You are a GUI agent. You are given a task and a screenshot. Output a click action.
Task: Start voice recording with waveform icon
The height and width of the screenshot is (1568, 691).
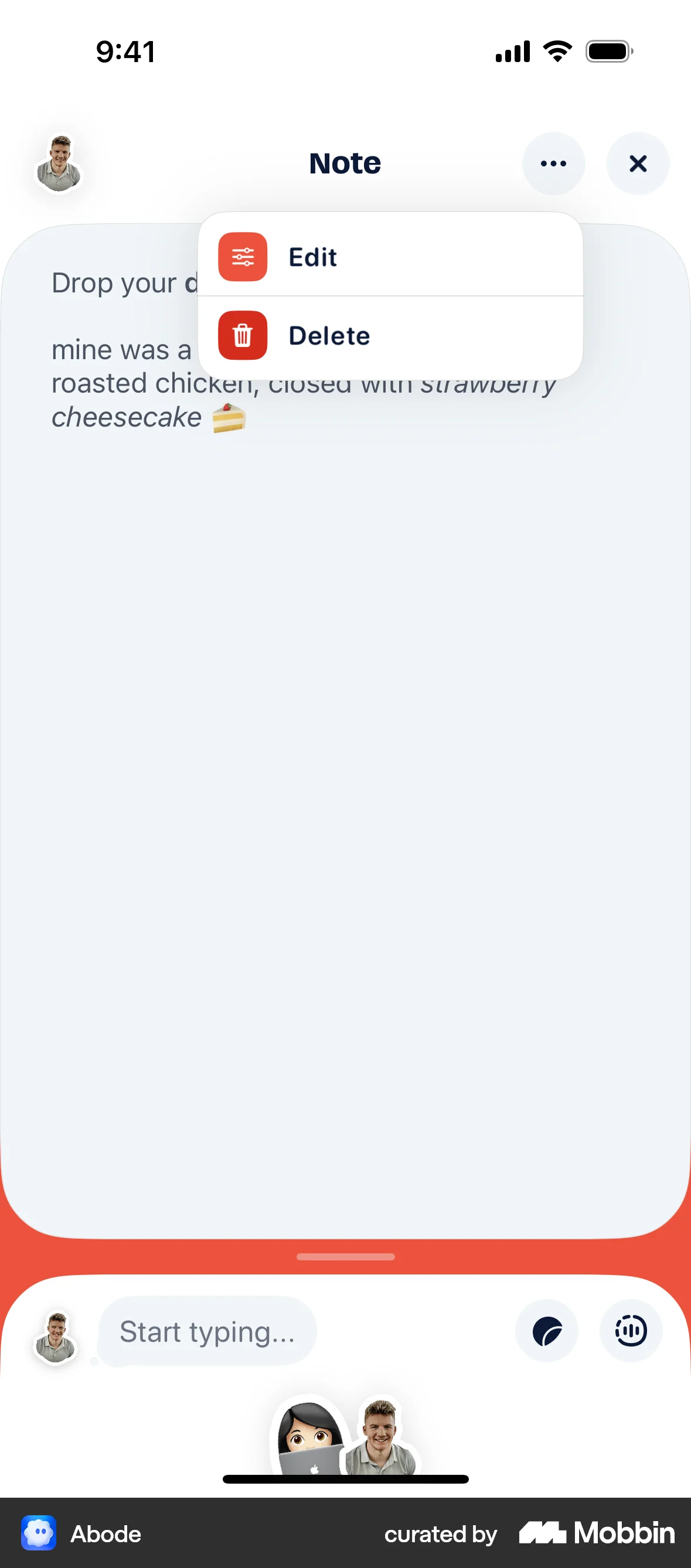pyautogui.click(x=630, y=1331)
